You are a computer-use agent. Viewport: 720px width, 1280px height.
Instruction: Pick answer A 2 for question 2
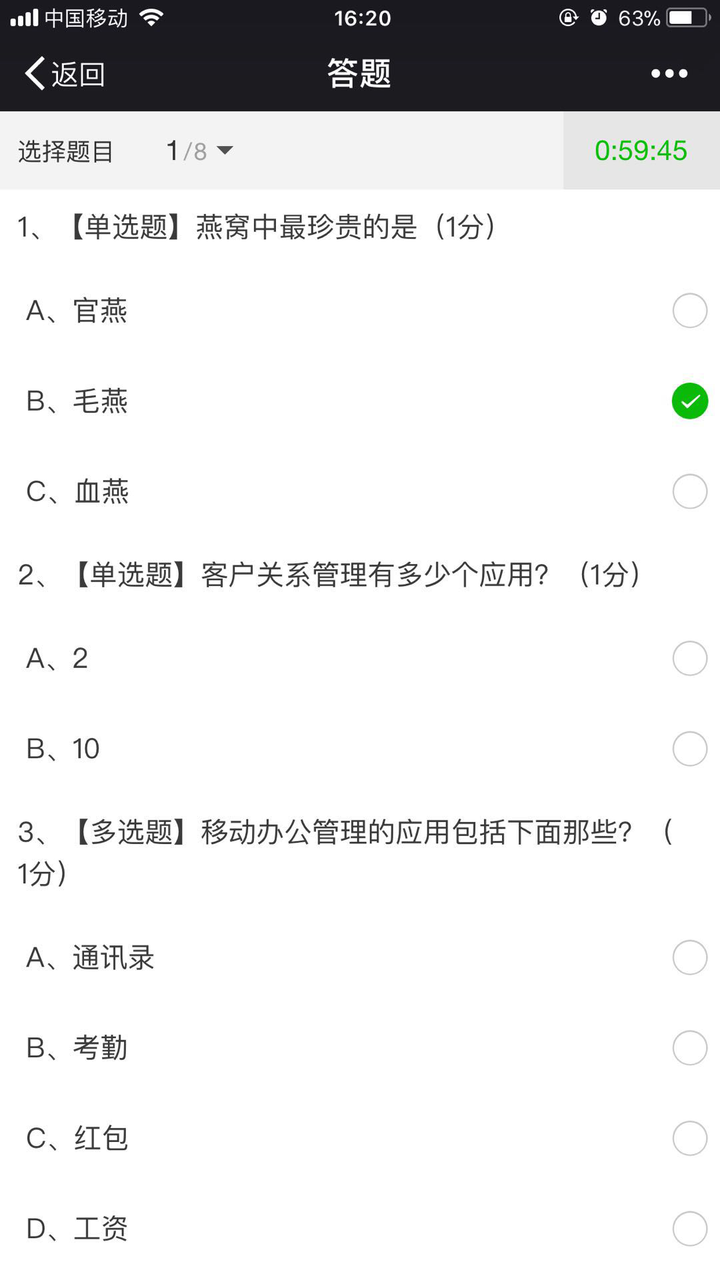coord(360,658)
